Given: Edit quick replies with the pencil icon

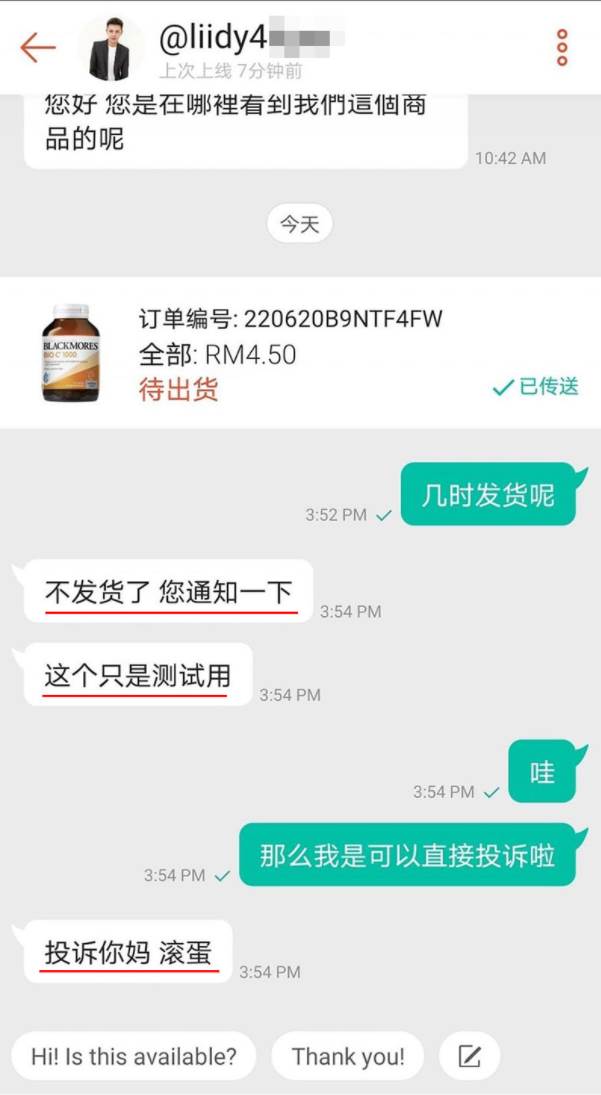Looking at the screenshot, I should click(x=469, y=1056).
